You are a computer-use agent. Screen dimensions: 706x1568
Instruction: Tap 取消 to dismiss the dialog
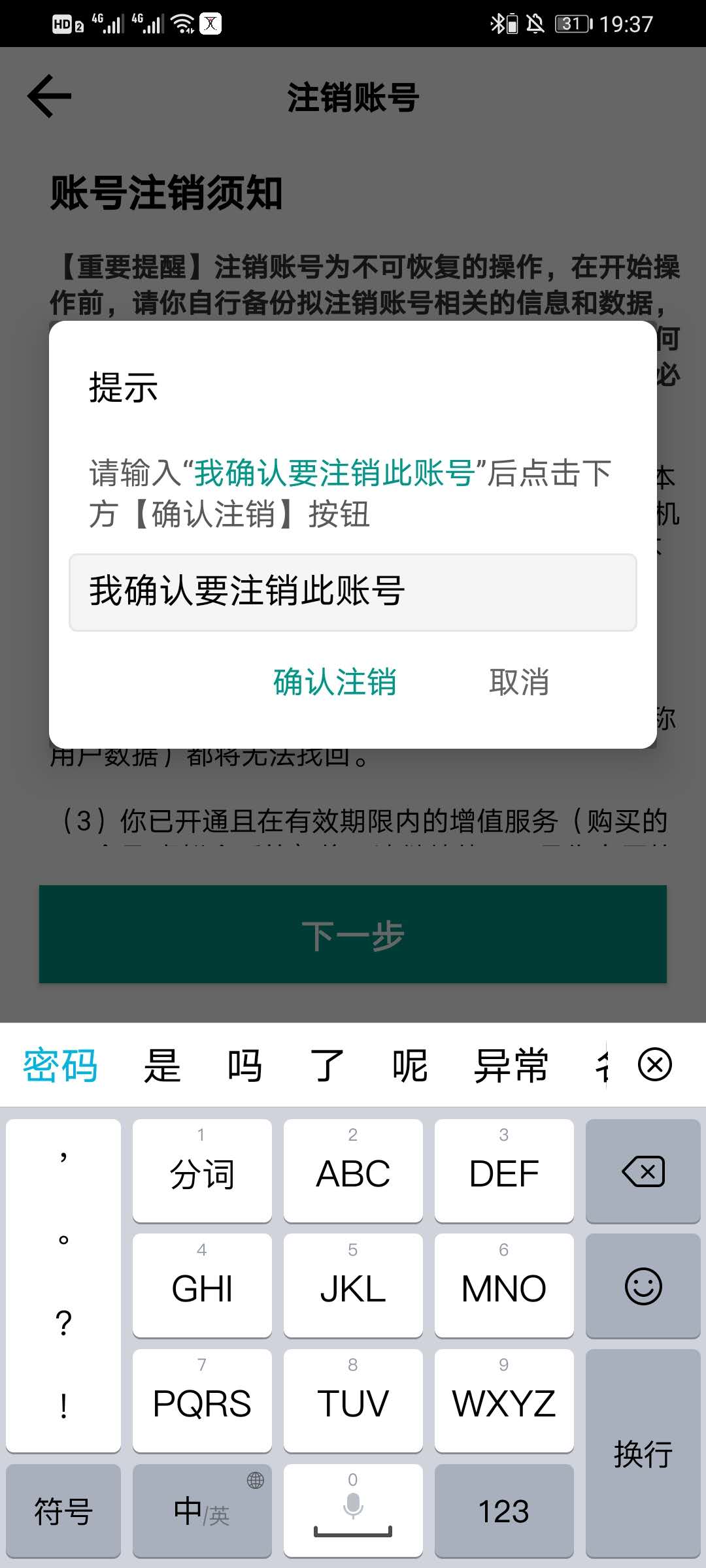click(519, 682)
